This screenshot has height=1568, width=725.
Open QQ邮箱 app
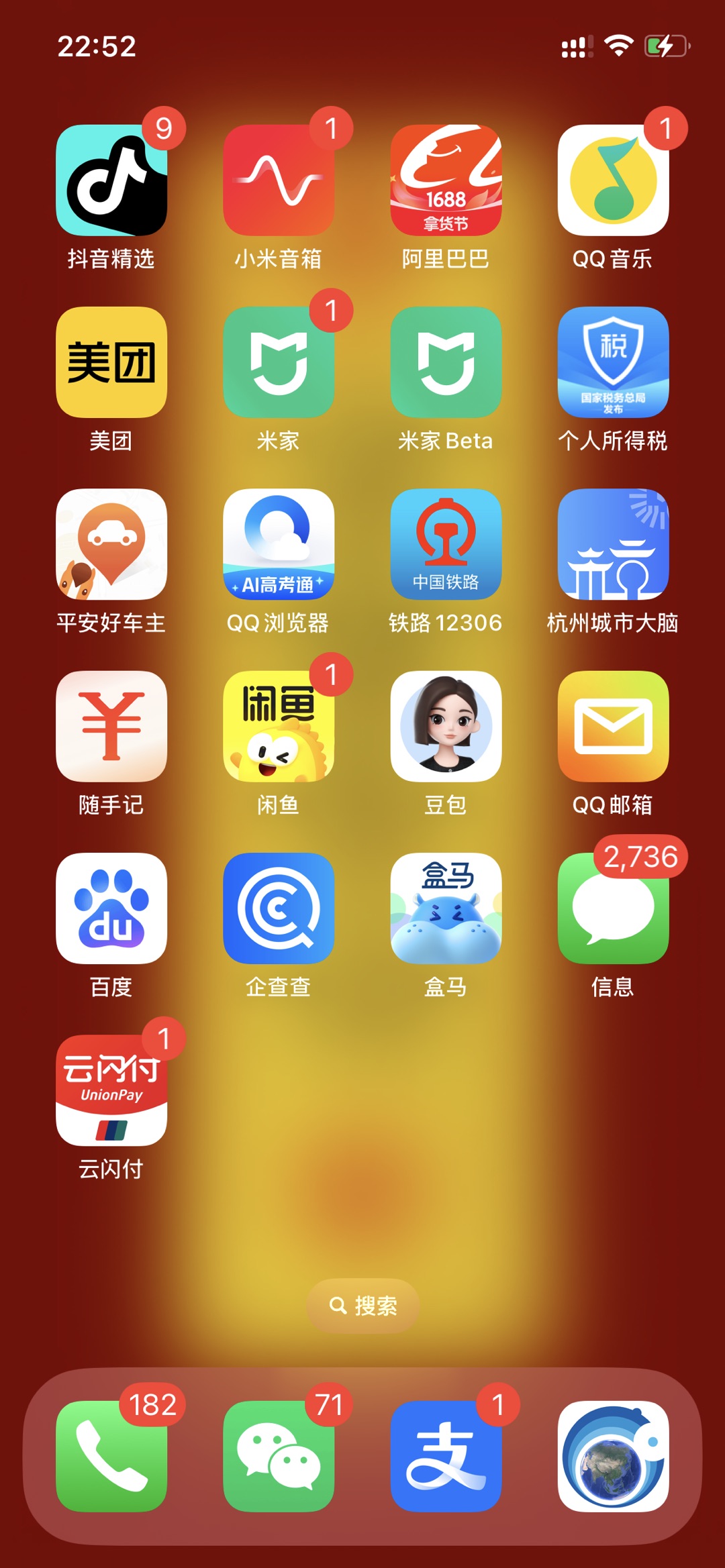point(613,726)
